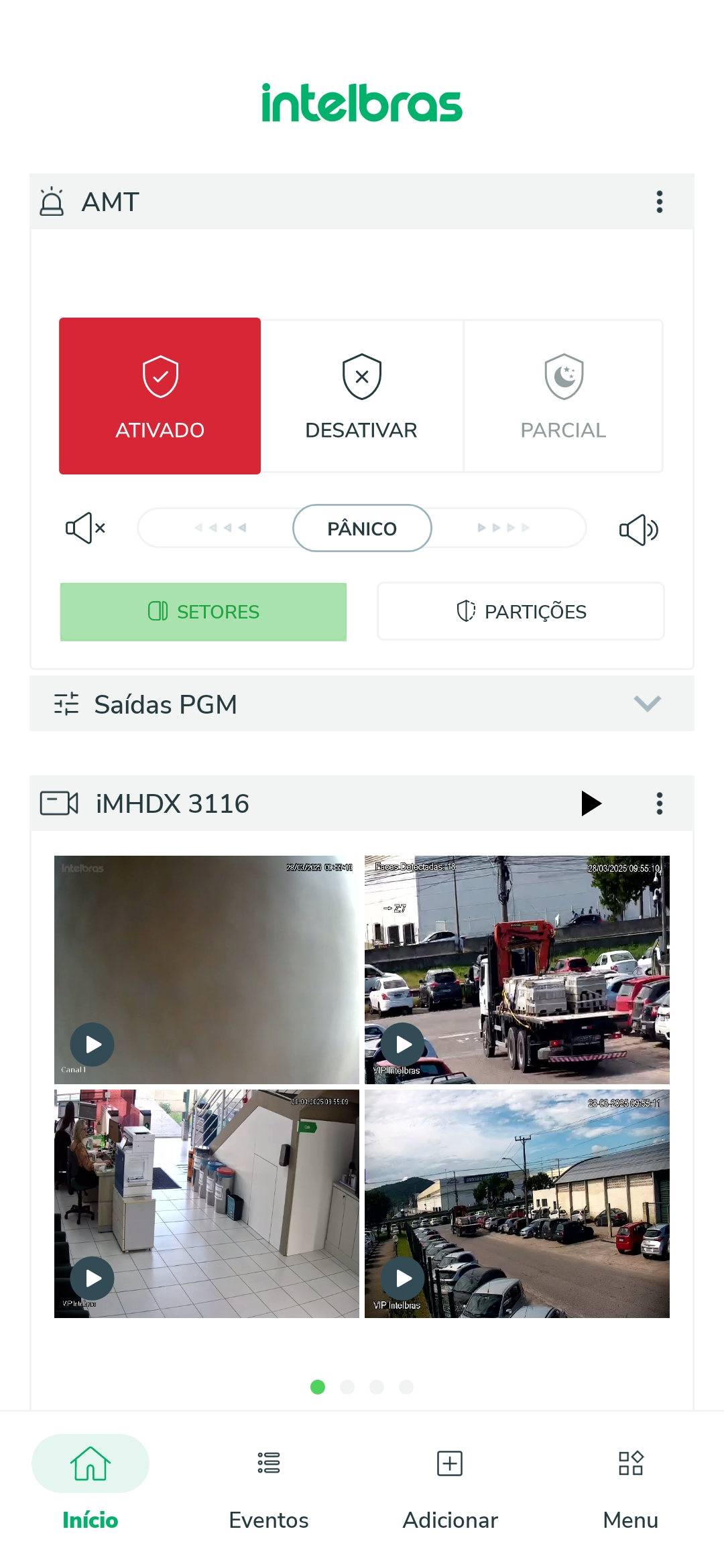Open the AMT panel overflow menu

coord(660,202)
